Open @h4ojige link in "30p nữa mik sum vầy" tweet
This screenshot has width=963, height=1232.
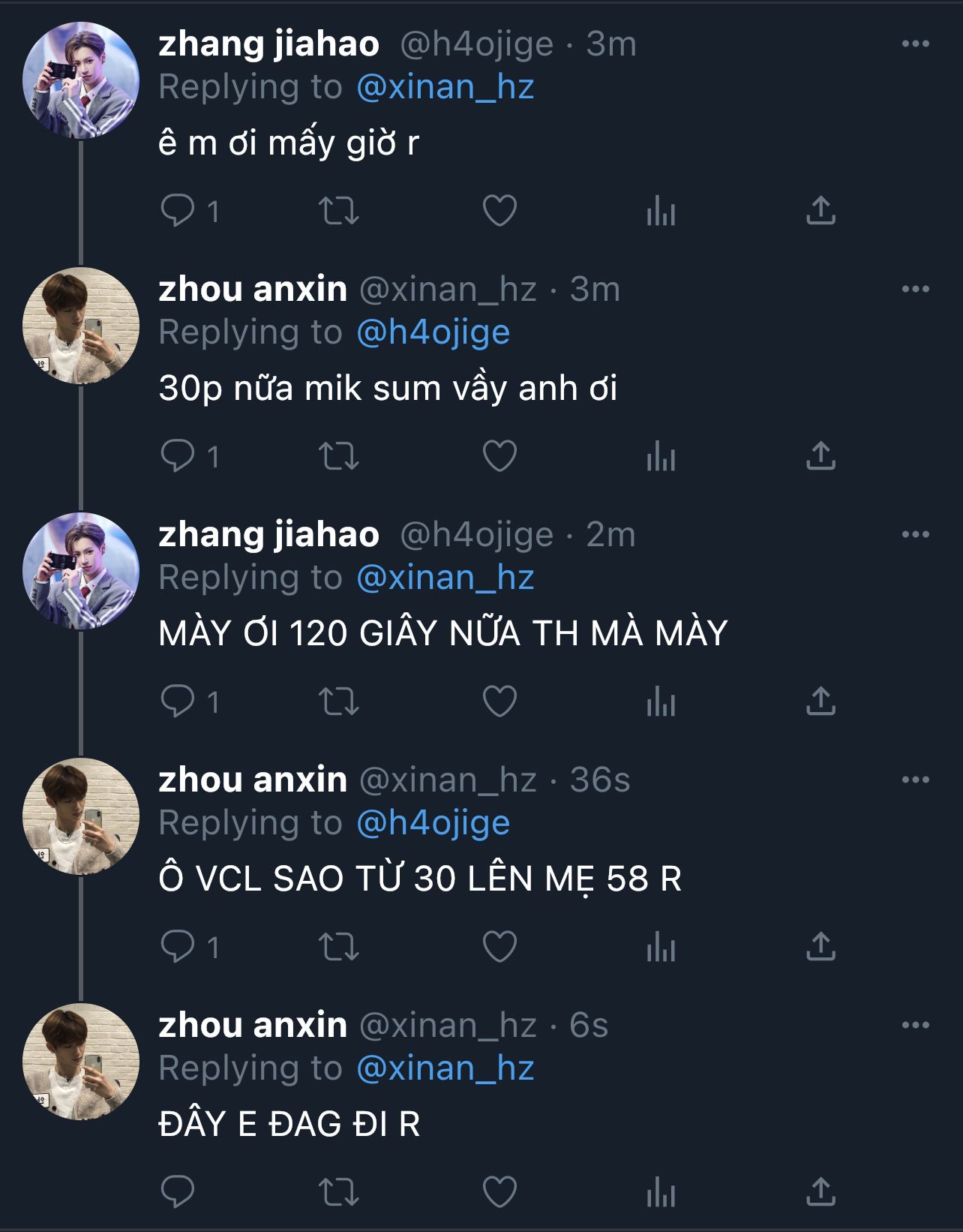point(433,332)
